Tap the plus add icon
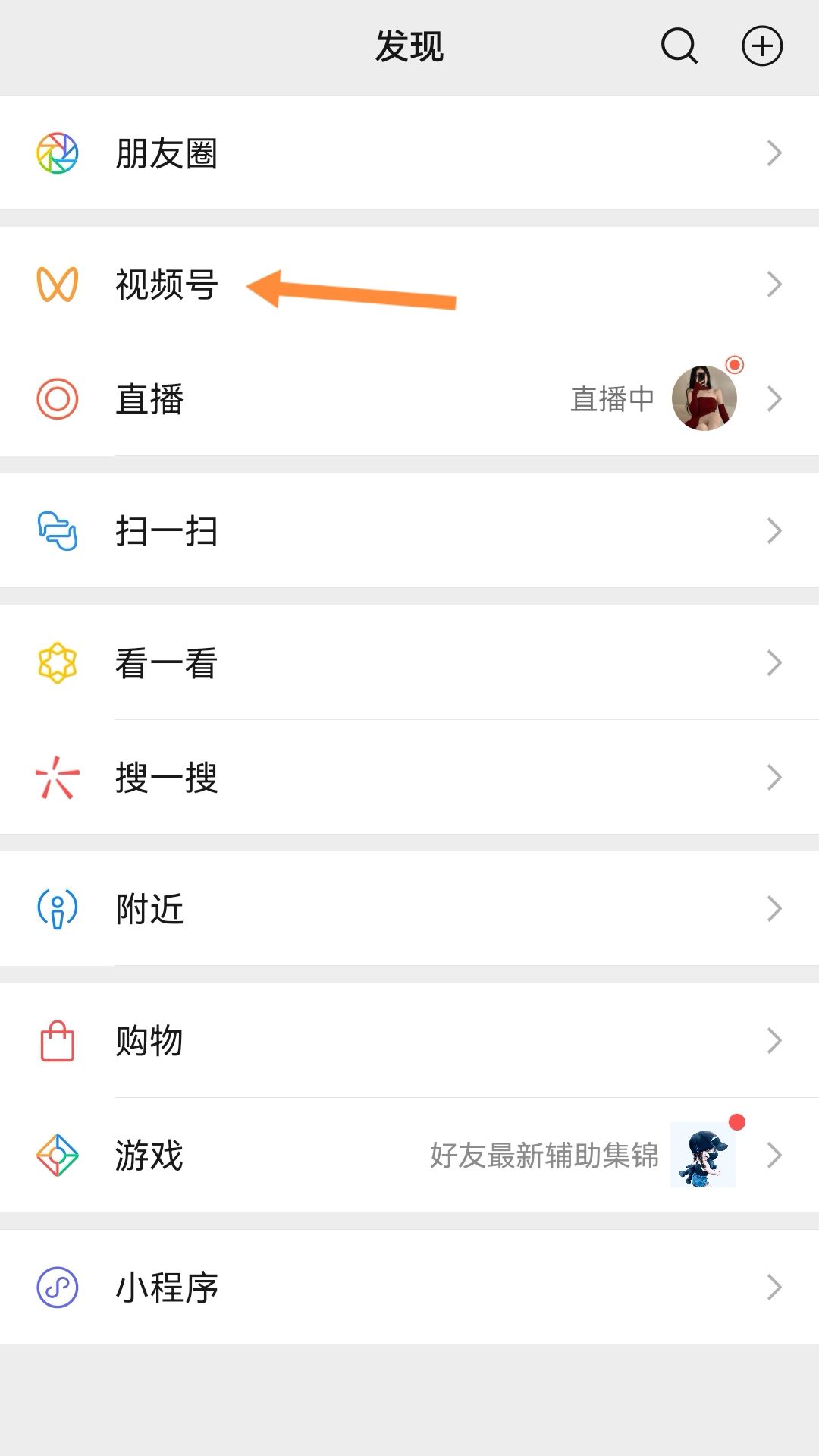819x1456 pixels. tap(761, 46)
